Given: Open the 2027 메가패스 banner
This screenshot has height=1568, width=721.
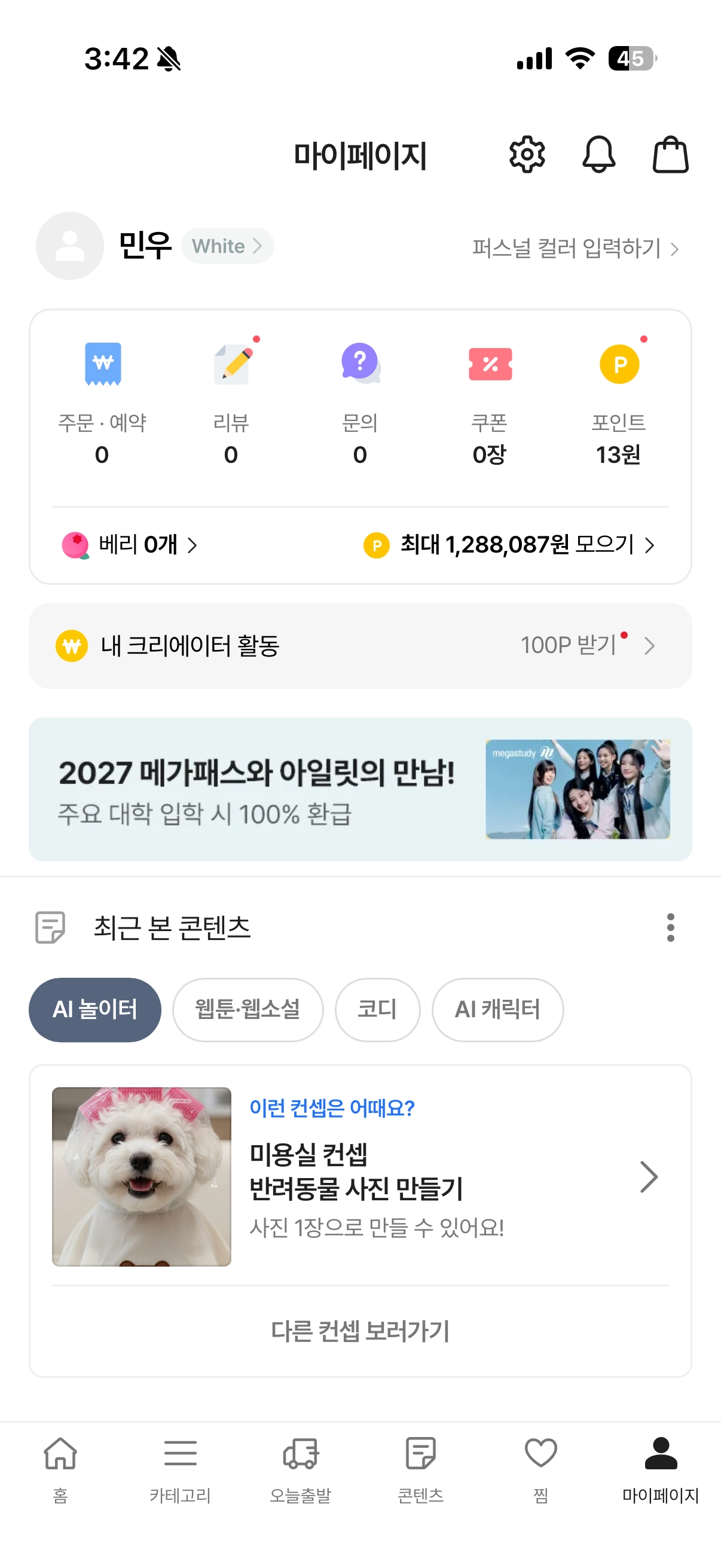Looking at the screenshot, I should coord(360,789).
